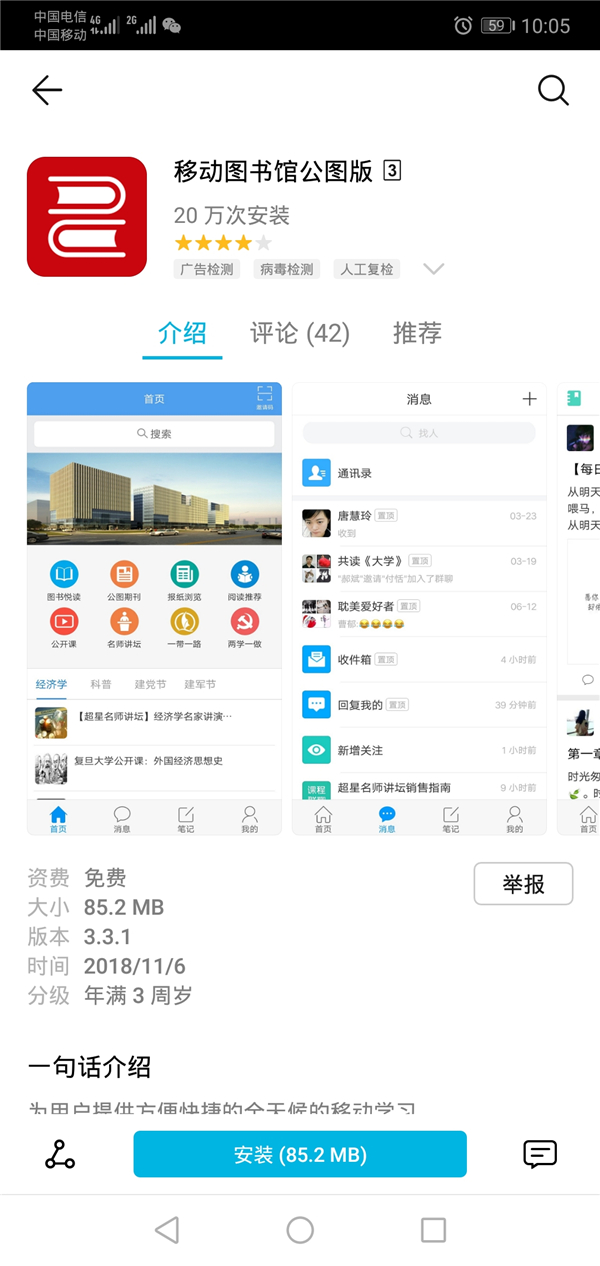Image resolution: width=600 pixels, height=1266 pixels.
Task: Switch to the 评论 (42) tab
Action: (300, 333)
